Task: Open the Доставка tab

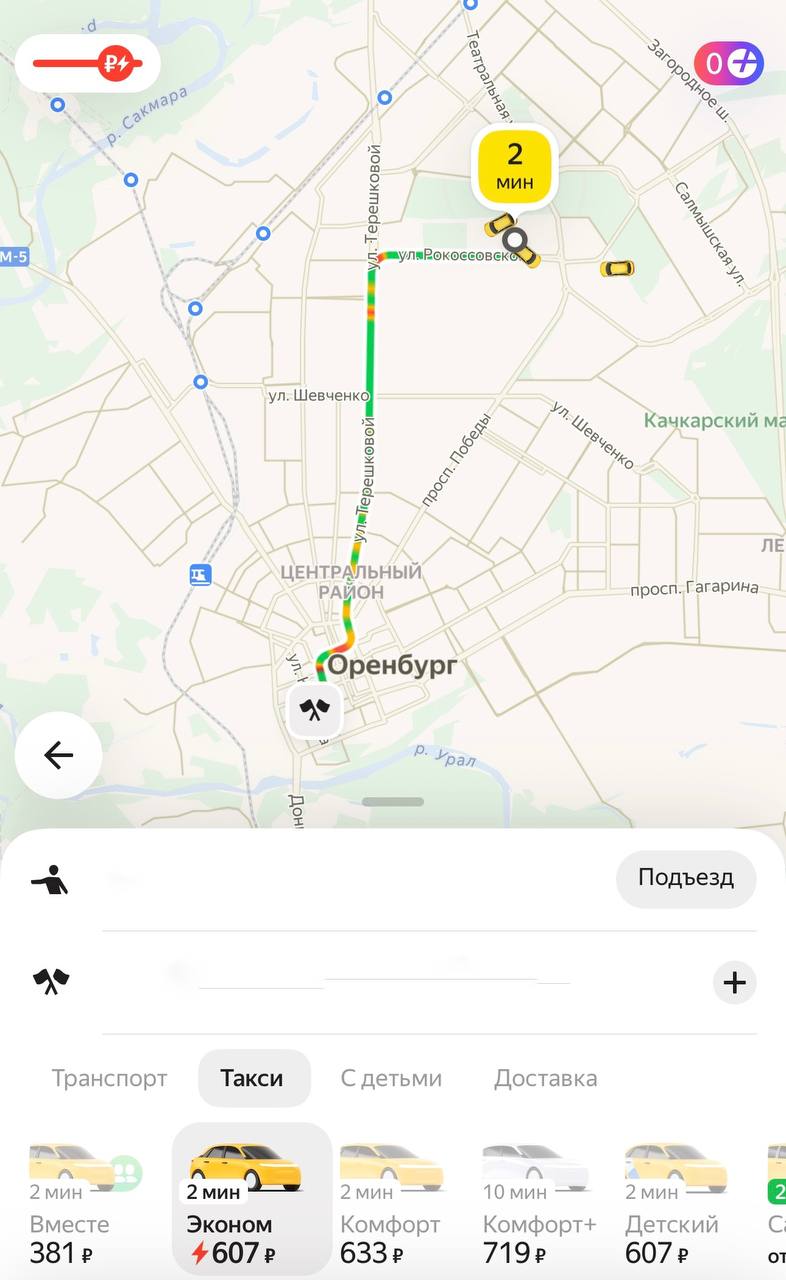Action: tap(546, 1078)
